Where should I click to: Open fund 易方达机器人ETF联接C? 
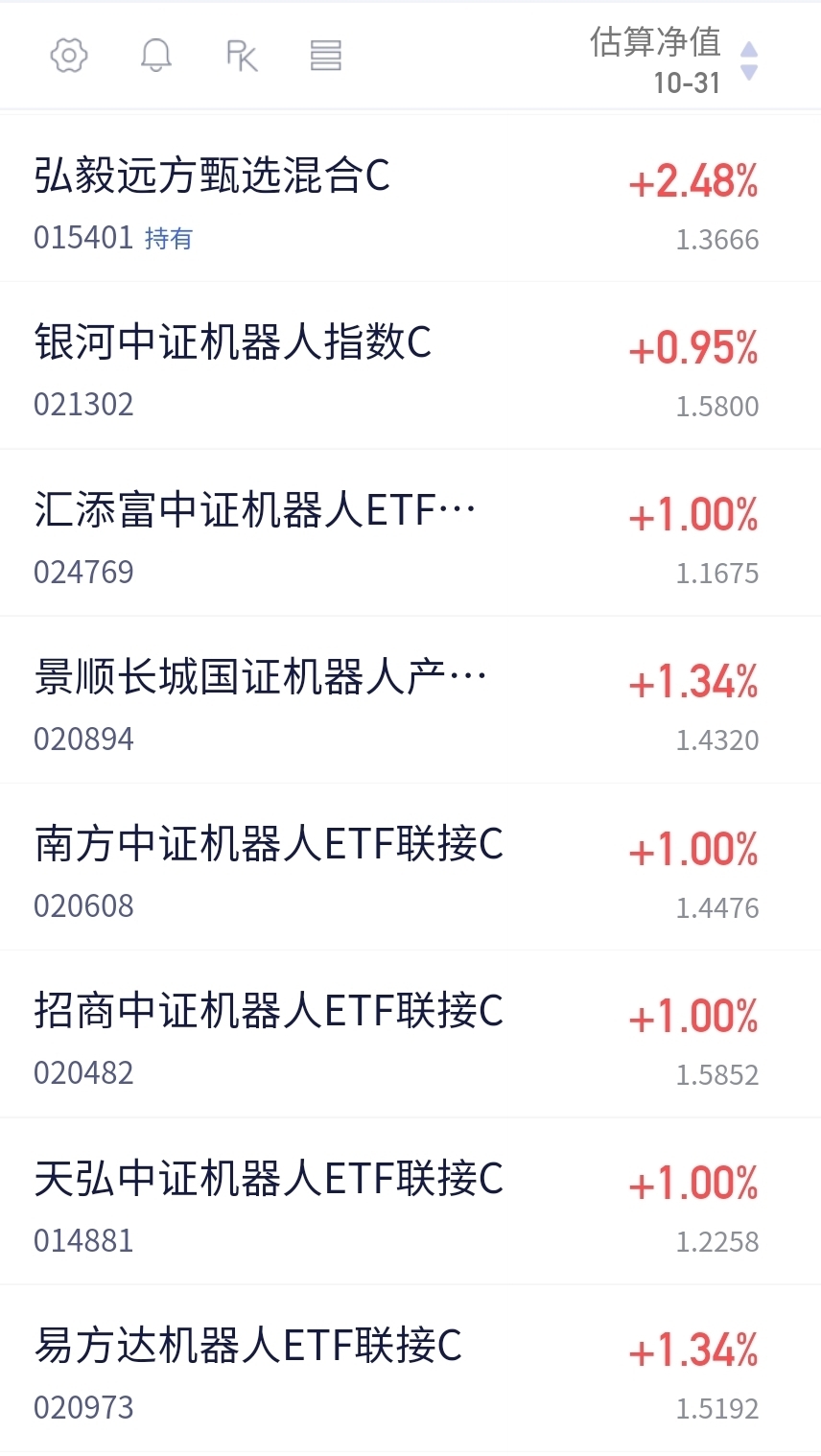[x=410, y=1367]
